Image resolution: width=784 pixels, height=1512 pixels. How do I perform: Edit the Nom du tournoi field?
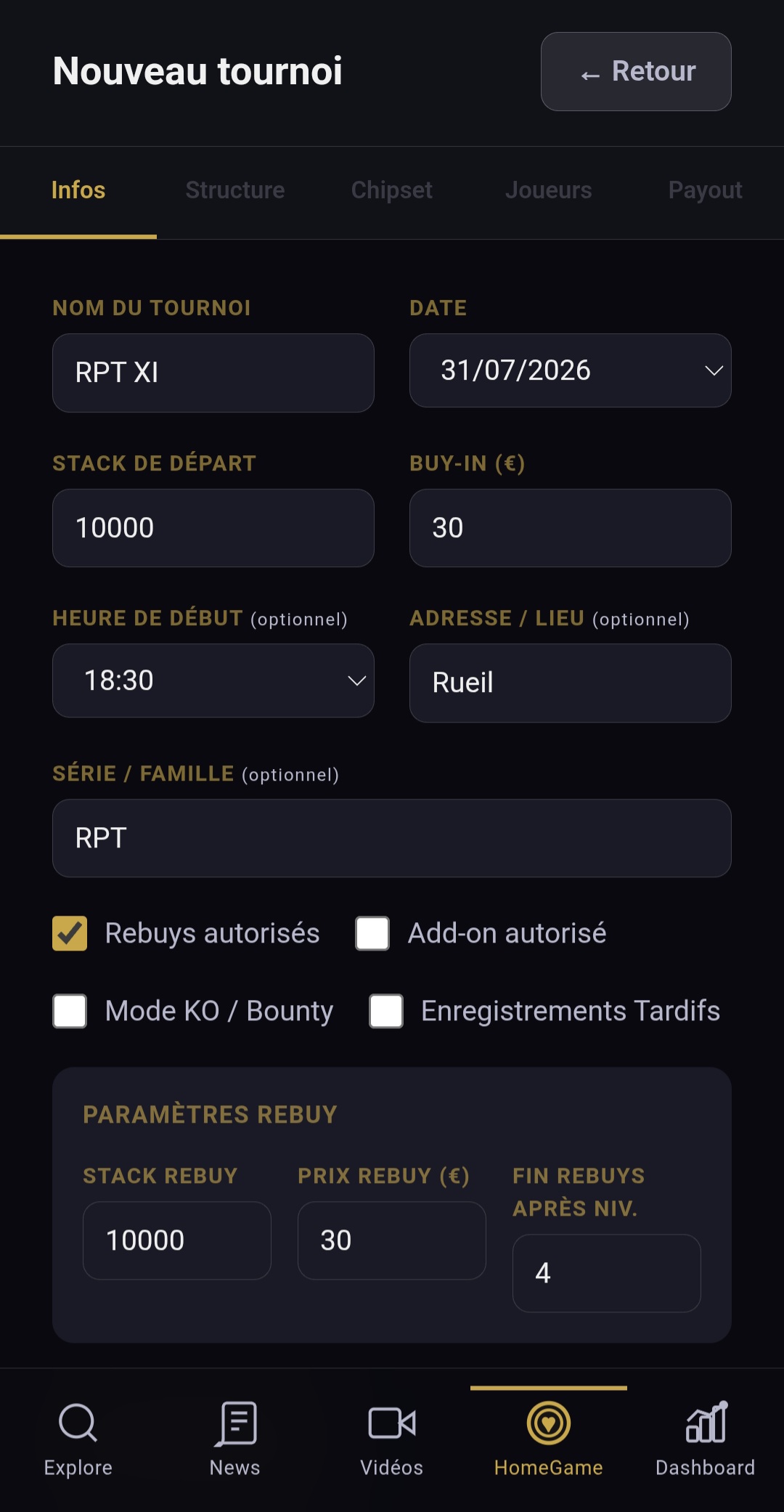click(x=213, y=373)
